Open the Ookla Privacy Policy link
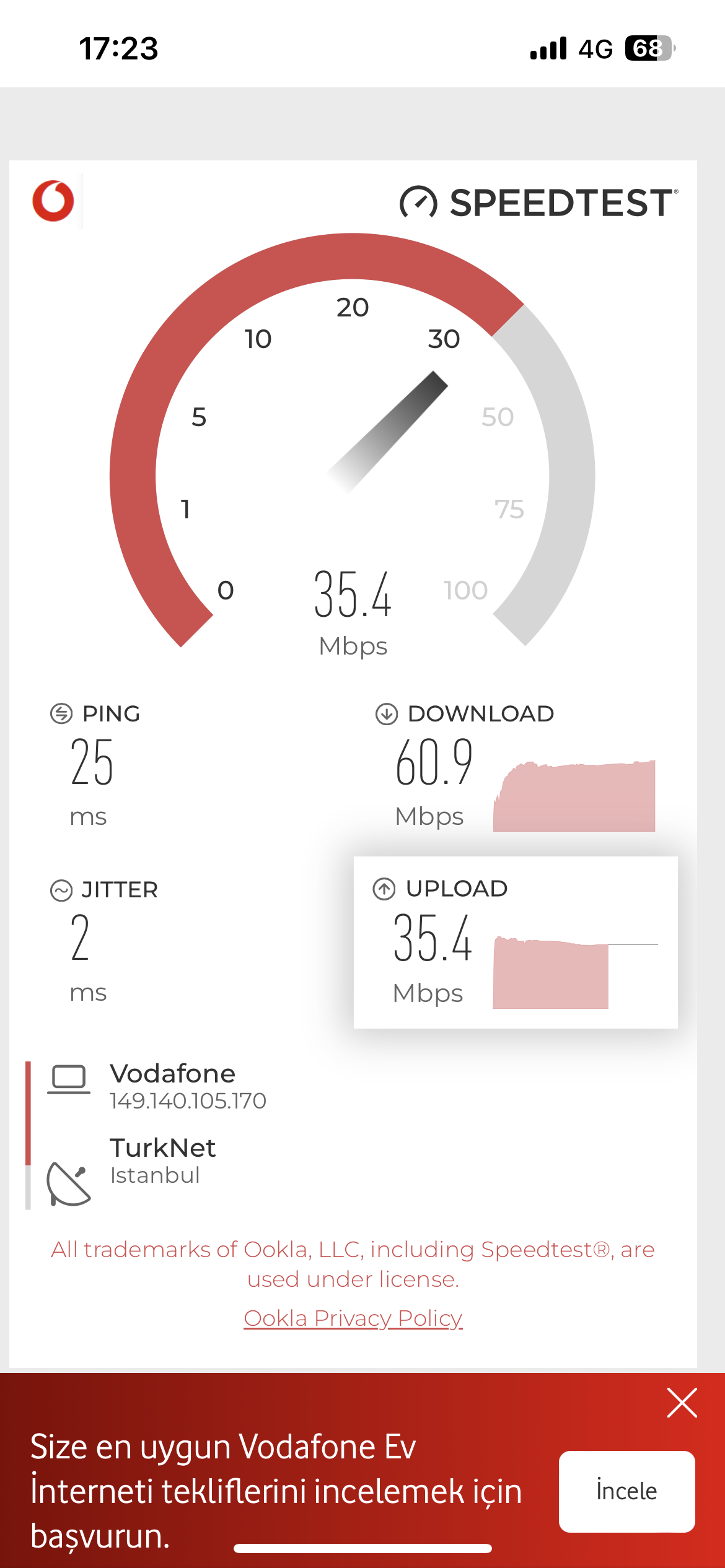Screen dimensions: 725x1568 [353, 1318]
